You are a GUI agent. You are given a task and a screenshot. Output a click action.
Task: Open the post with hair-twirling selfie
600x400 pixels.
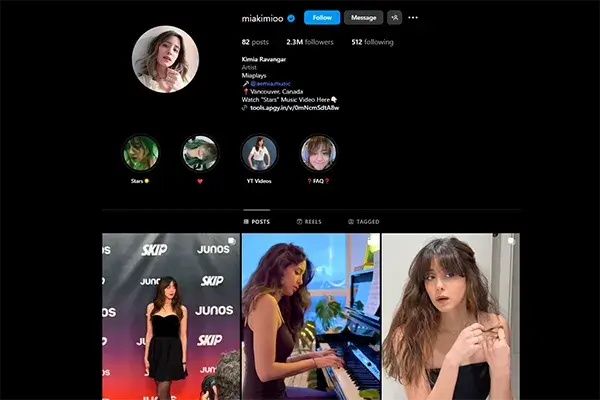pos(450,316)
